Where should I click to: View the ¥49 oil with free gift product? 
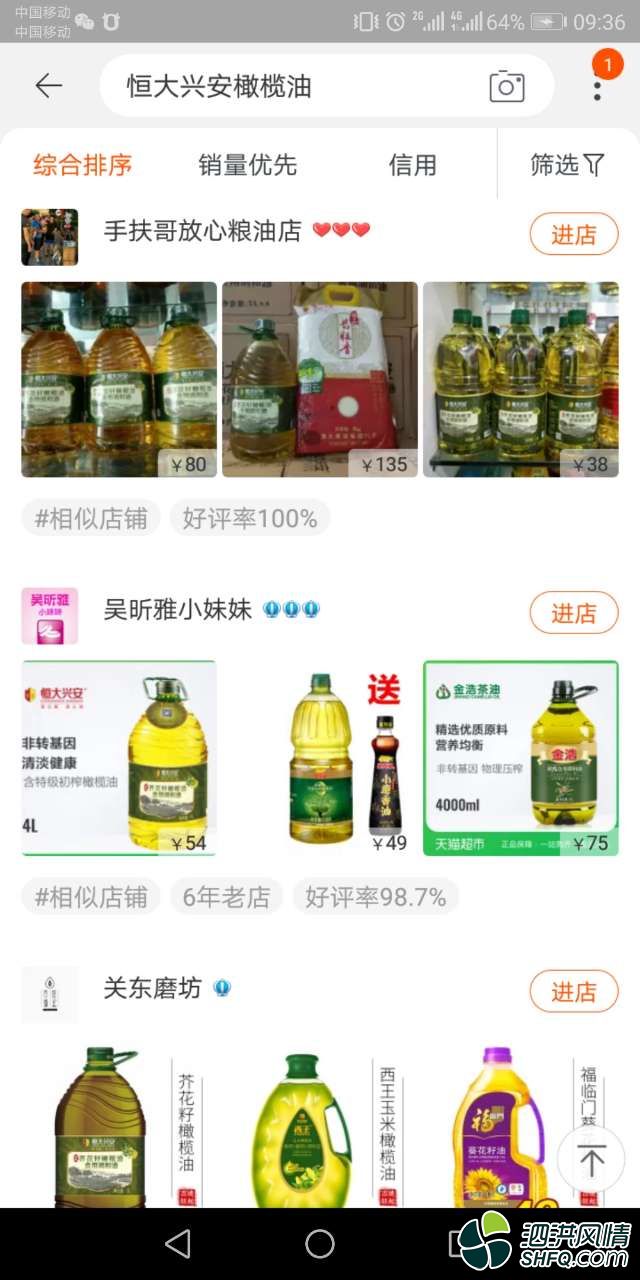point(320,758)
